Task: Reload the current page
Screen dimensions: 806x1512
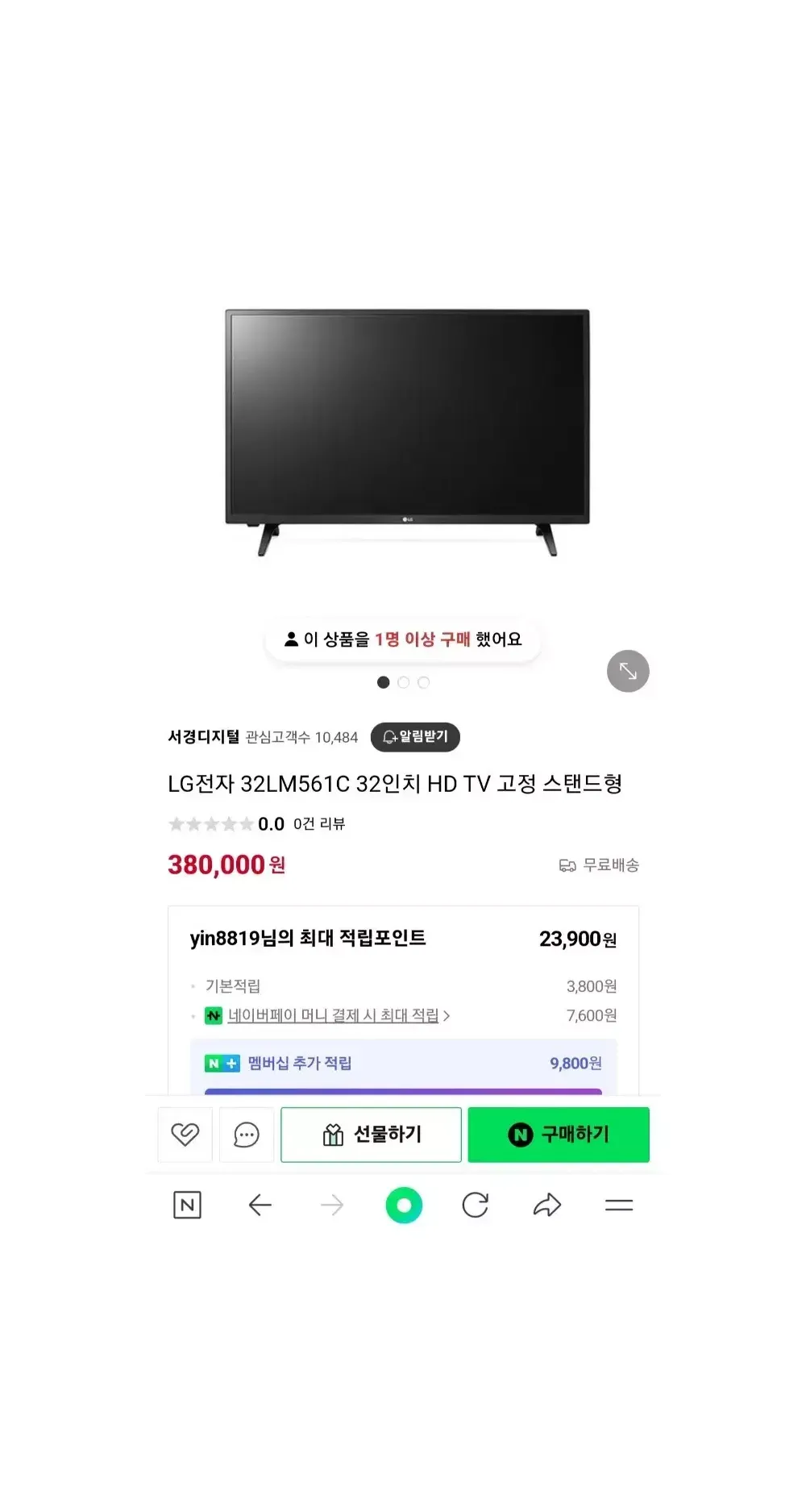Action: point(476,1206)
